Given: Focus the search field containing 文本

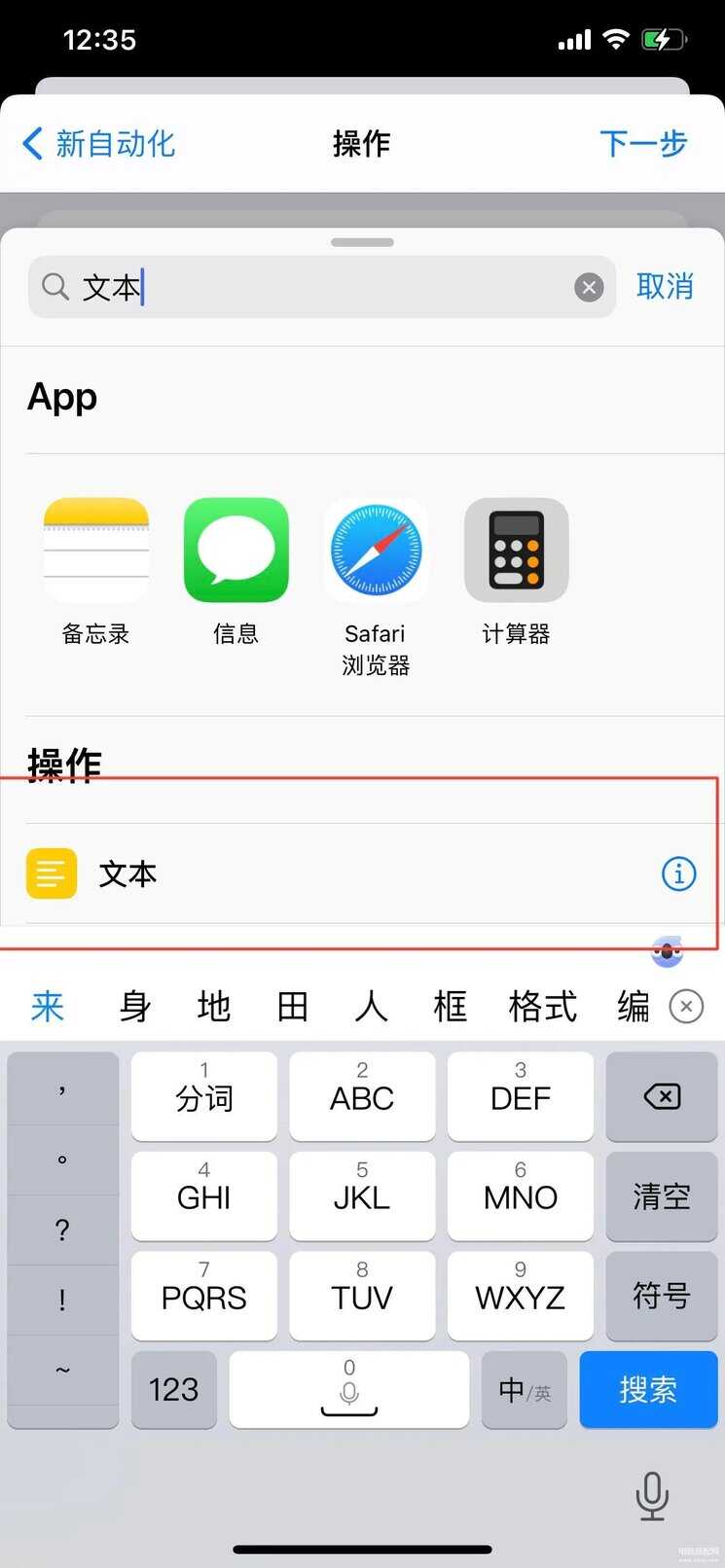Looking at the screenshot, I should click(321, 287).
